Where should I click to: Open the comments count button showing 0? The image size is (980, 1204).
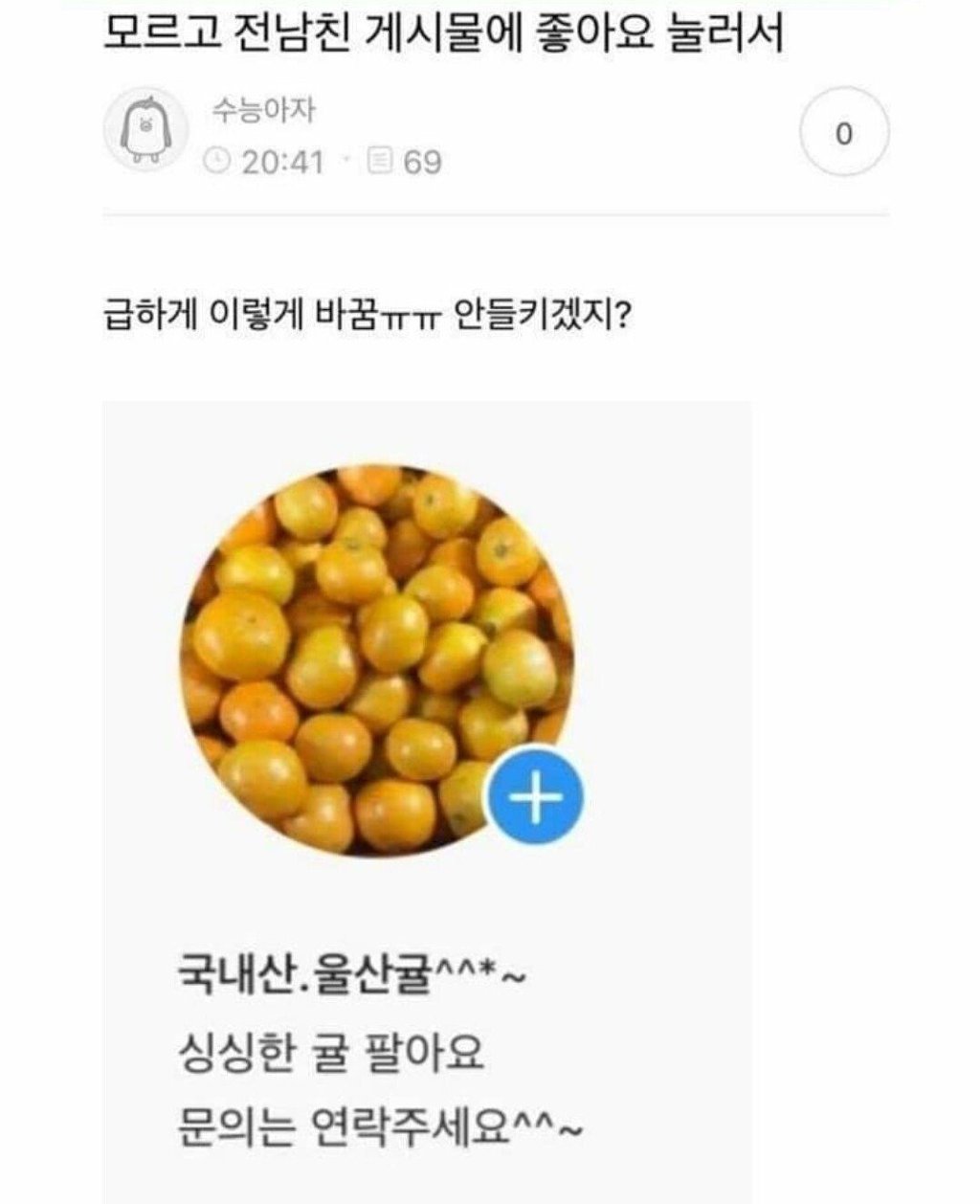(843, 133)
